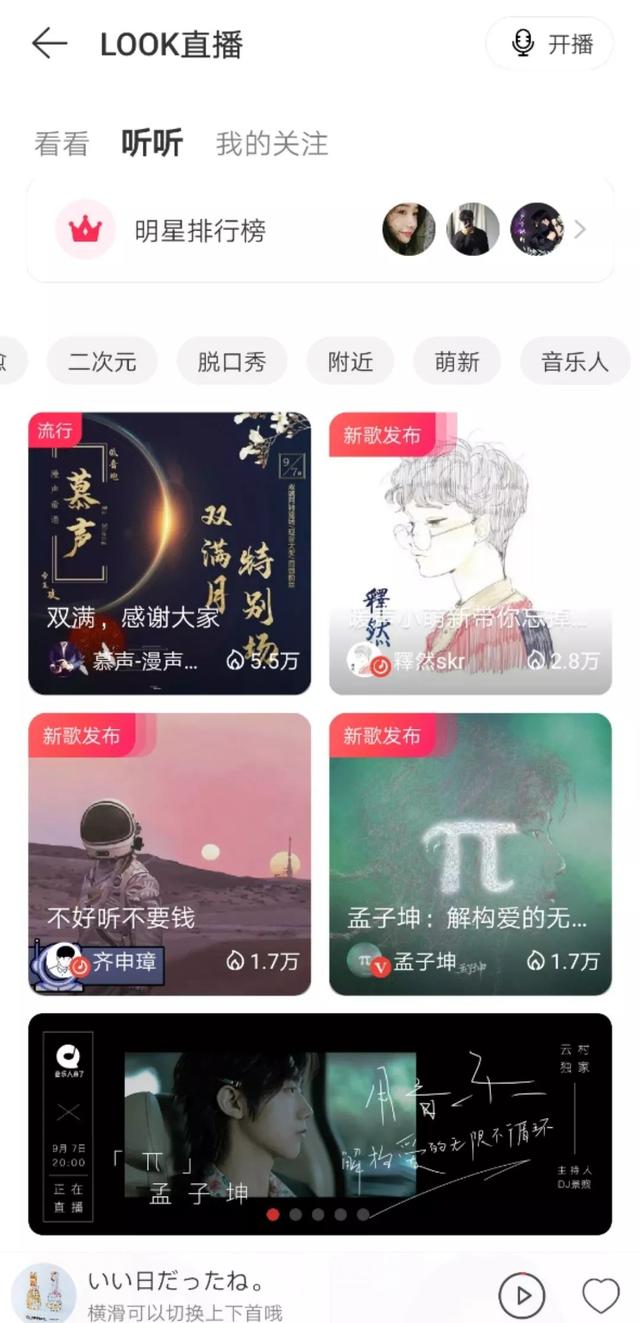The height and width of the screenshot is (1323, 640).
Task: Open 孟子坤：解构爱的无... live card
Action: point(470,854)
